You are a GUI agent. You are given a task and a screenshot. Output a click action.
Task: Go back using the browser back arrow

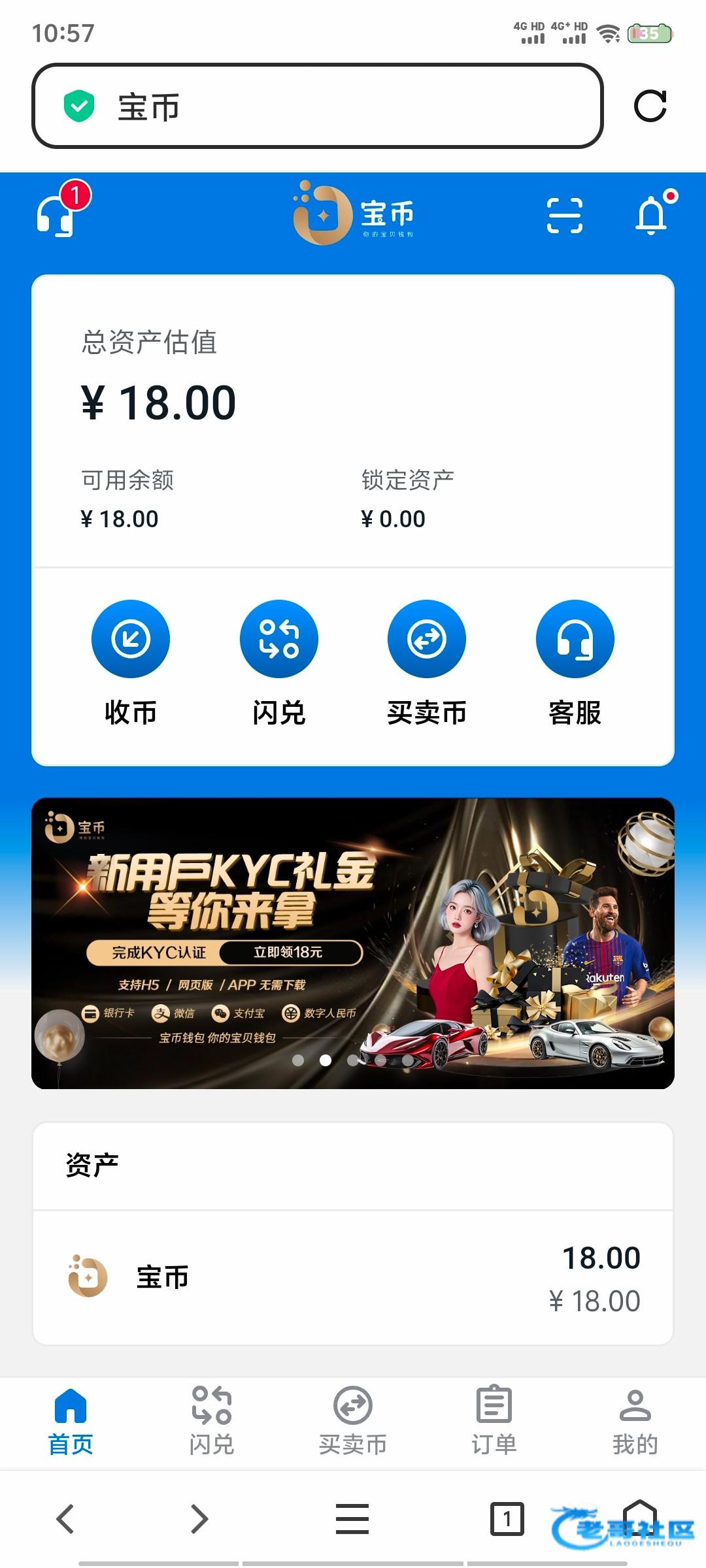click(x=65, y=1518)
